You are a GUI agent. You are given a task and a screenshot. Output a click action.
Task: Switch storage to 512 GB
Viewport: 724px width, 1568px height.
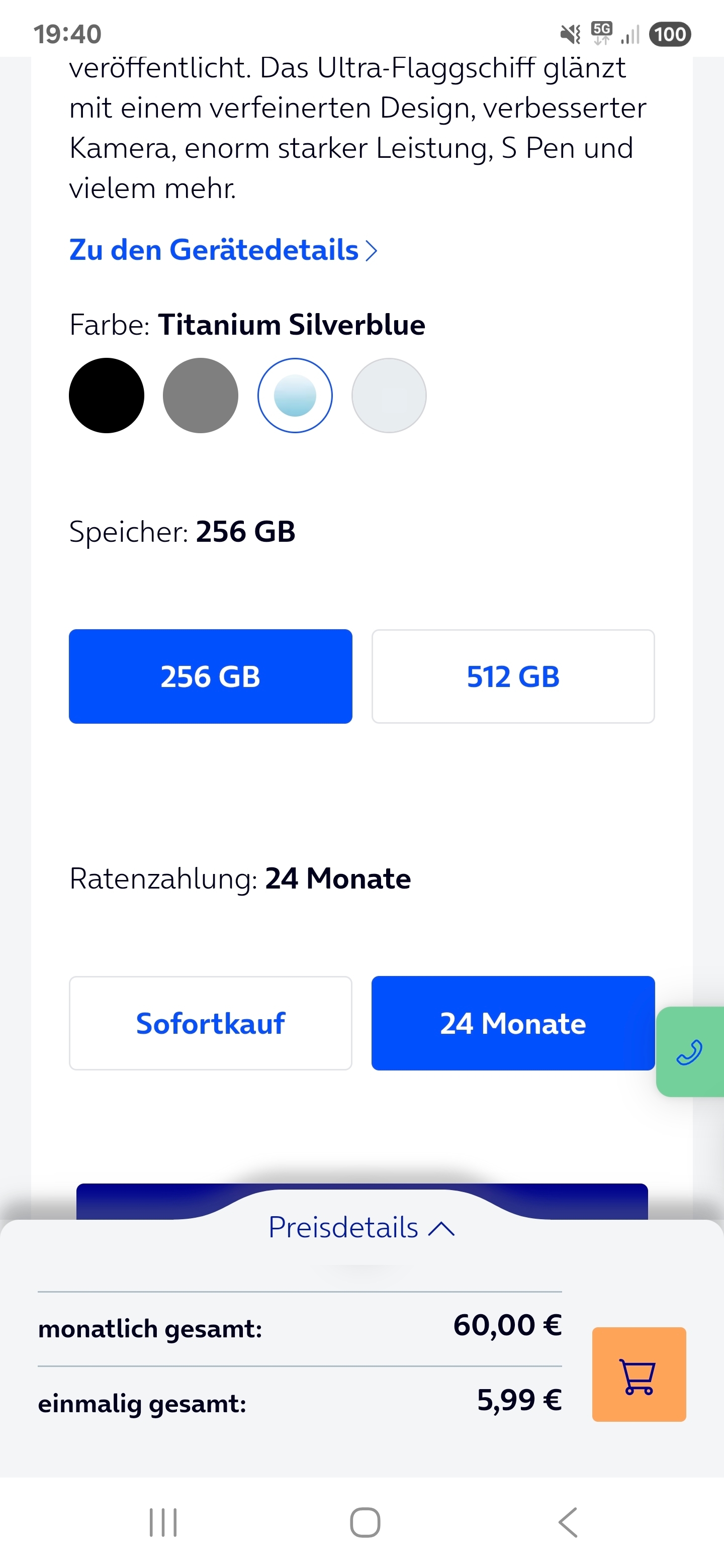click(x=513, y=676)
